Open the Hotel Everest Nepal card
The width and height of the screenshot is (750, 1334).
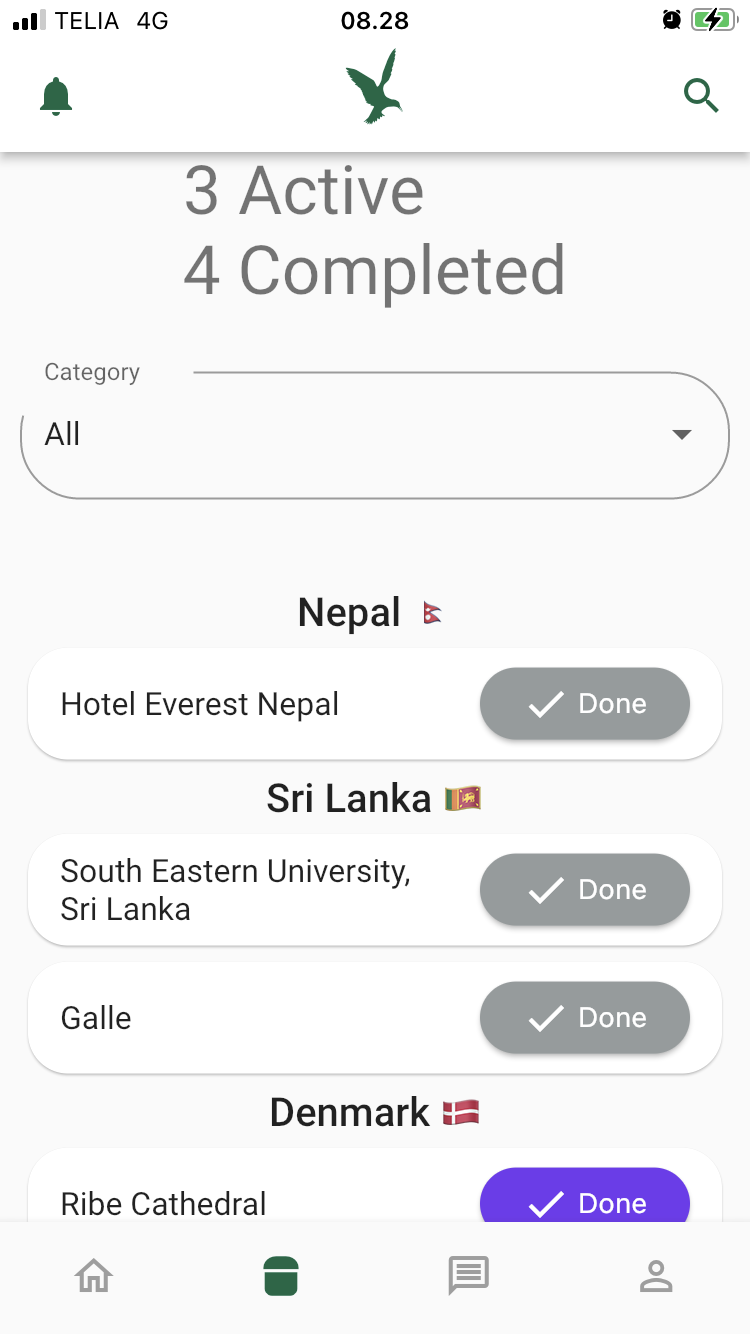[375, 704]
